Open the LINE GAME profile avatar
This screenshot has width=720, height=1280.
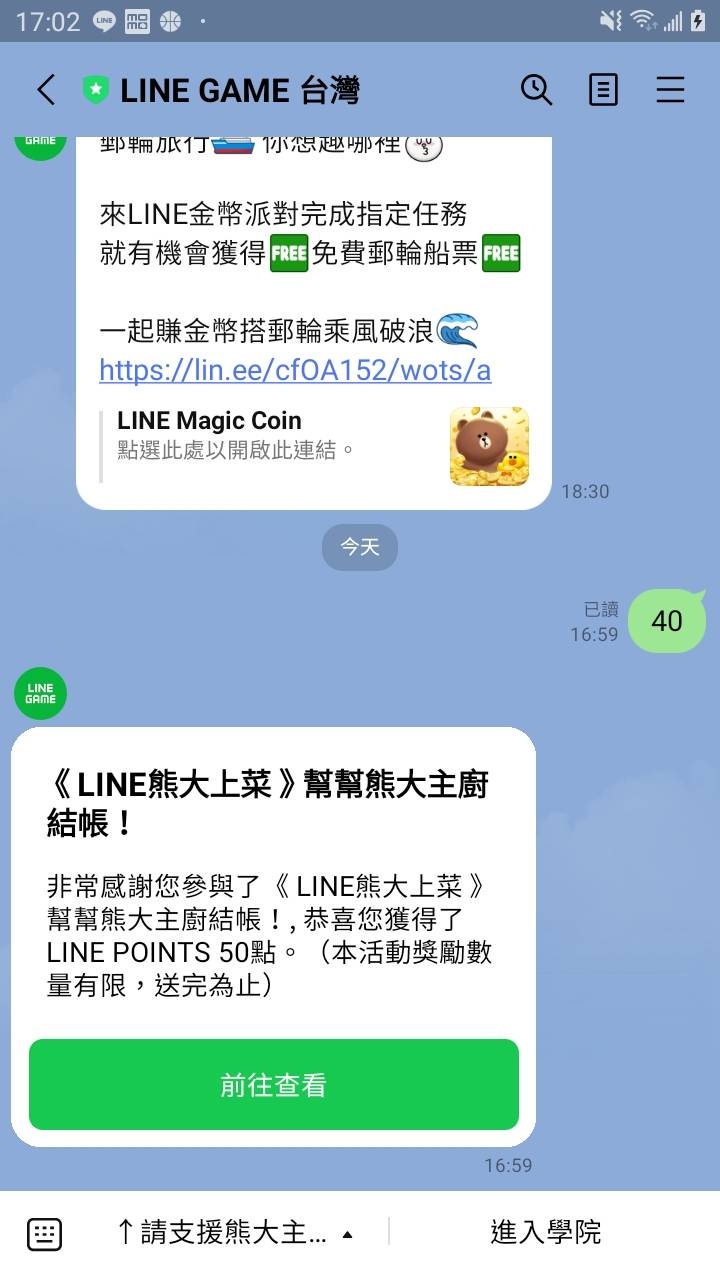click(40, 693)
